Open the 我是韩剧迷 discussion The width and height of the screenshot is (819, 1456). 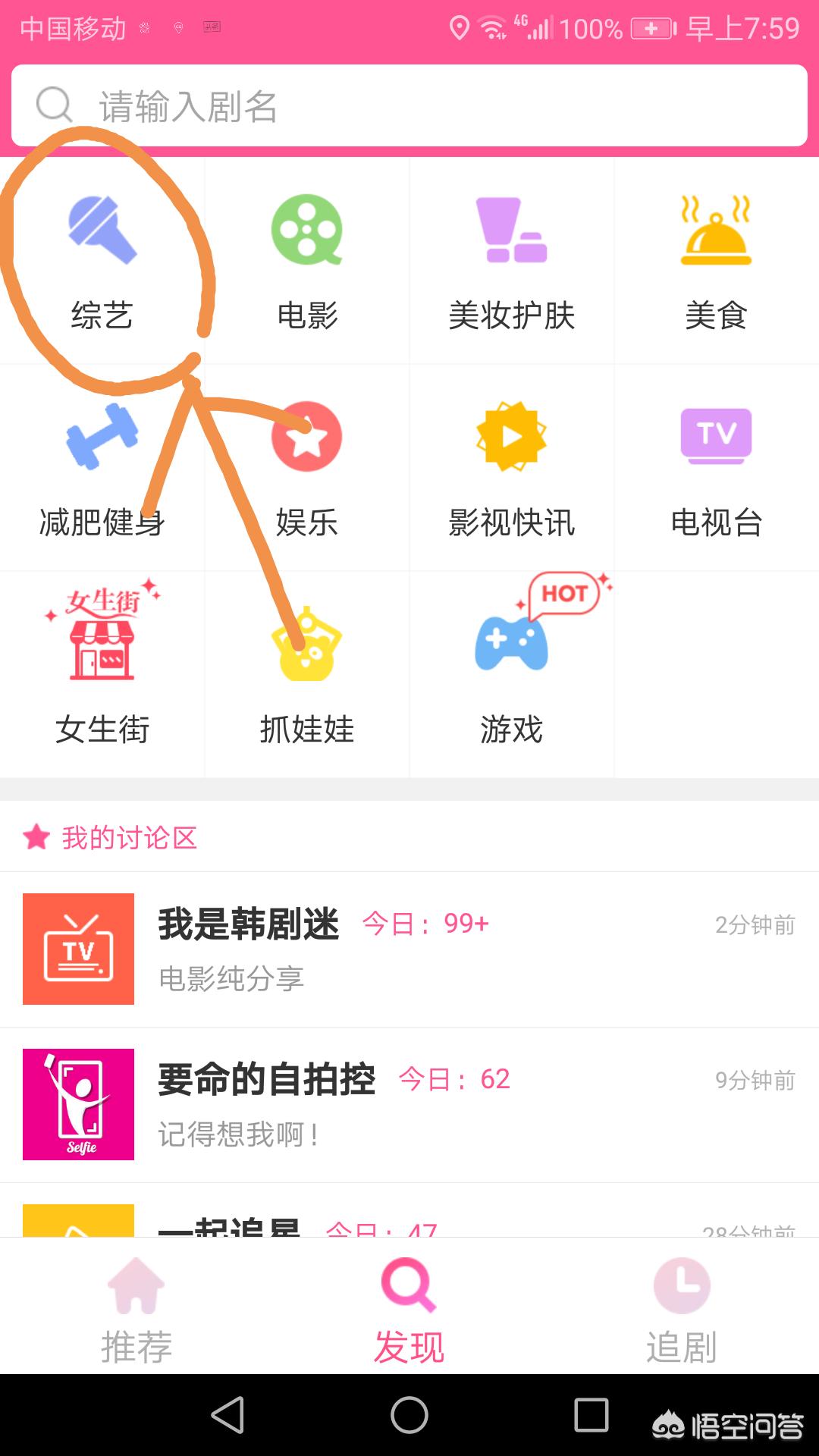click(409, 949)
